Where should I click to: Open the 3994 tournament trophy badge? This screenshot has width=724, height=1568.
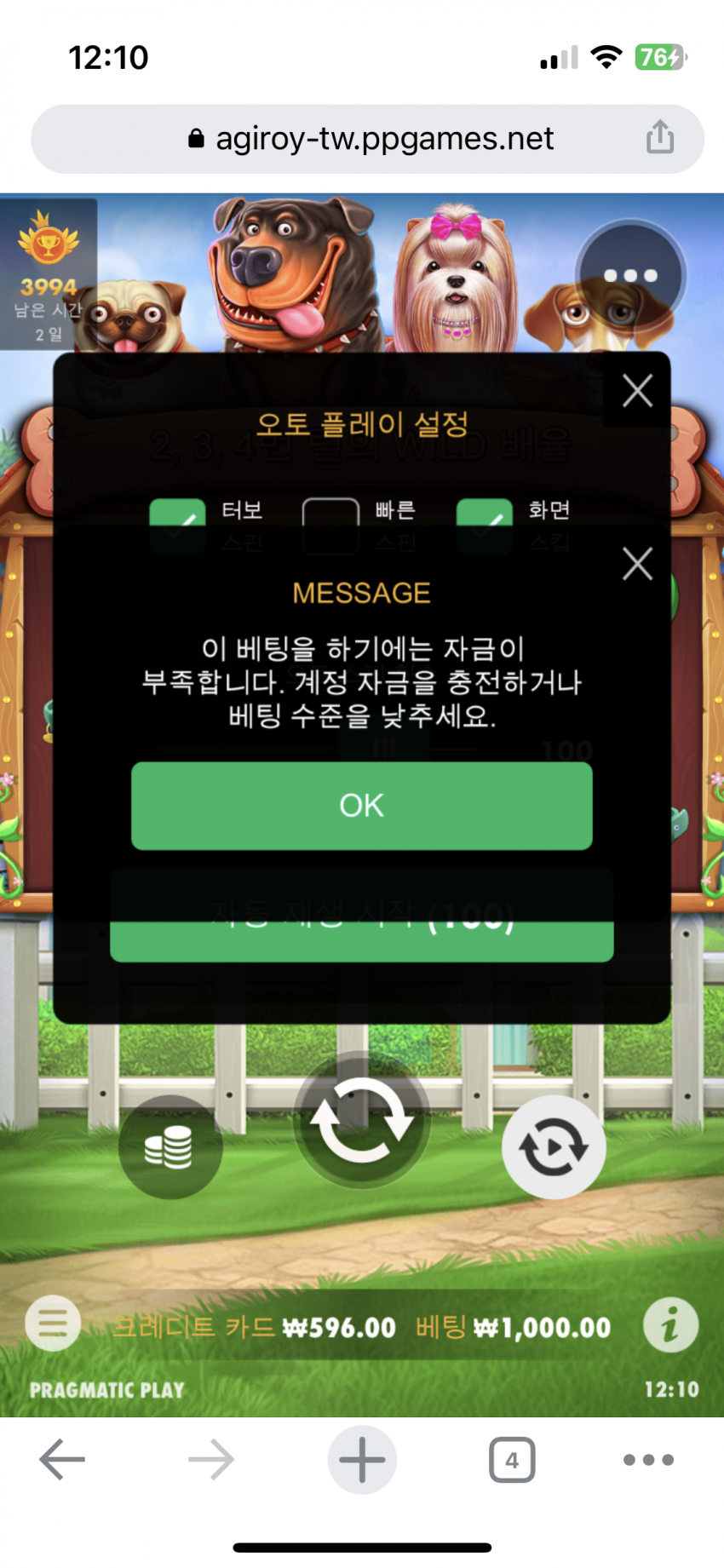coord(49,274)
